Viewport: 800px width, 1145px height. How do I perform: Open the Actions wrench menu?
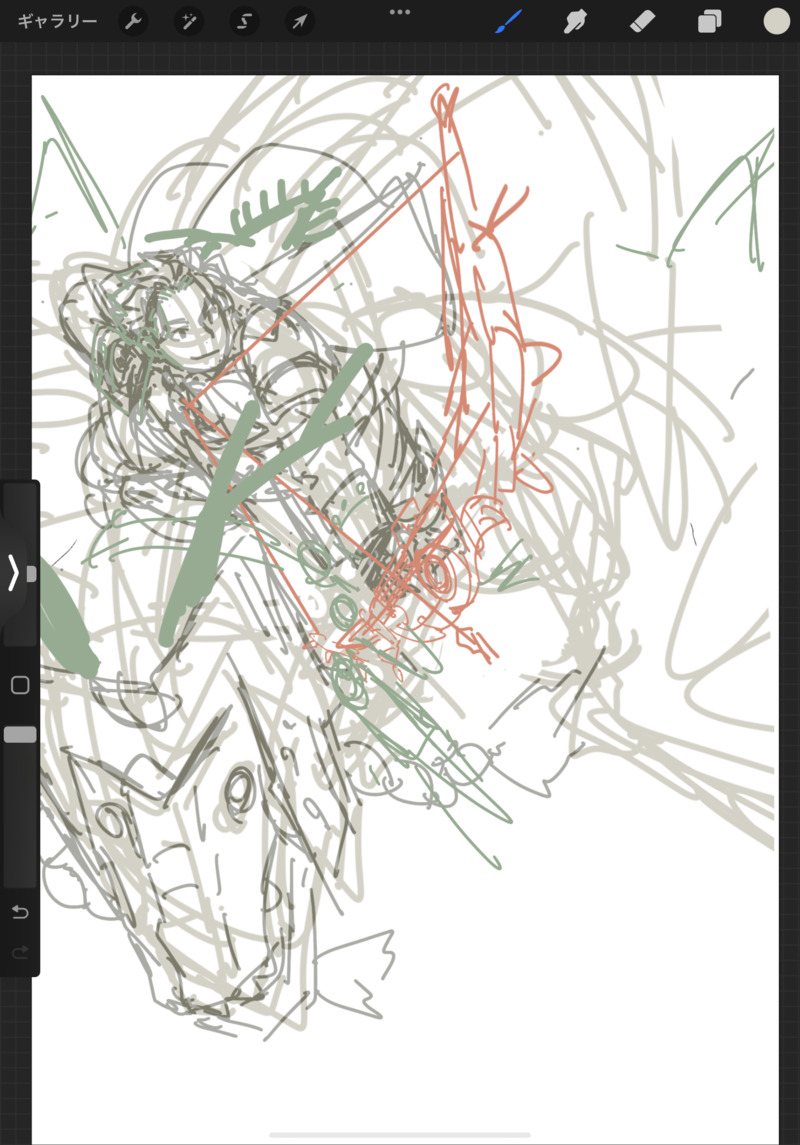pos(133,21)
